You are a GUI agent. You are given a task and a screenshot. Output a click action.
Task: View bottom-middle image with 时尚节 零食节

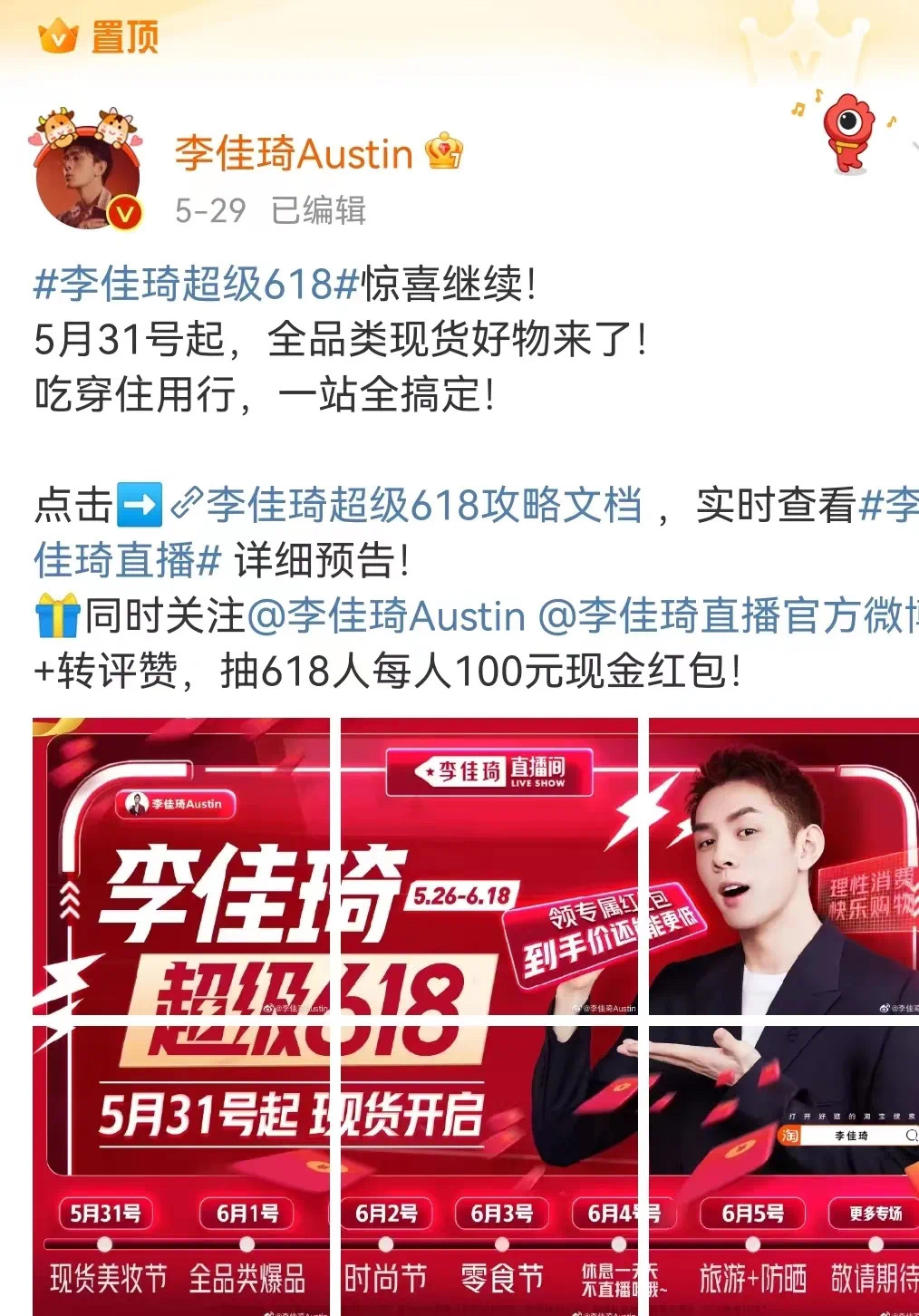[489, 1169]
